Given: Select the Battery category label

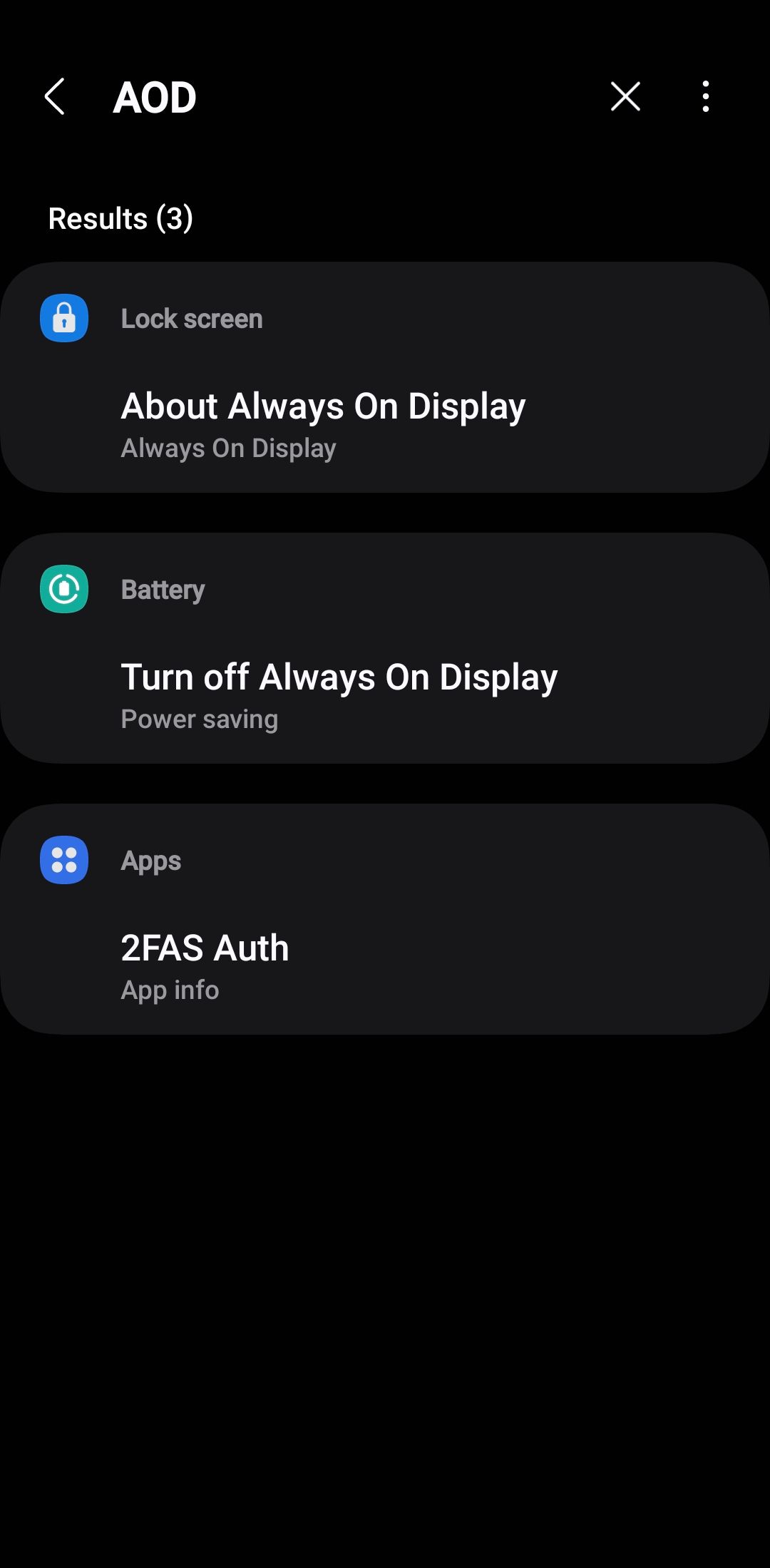Looking at the screenshot, I should coord(163,590).
